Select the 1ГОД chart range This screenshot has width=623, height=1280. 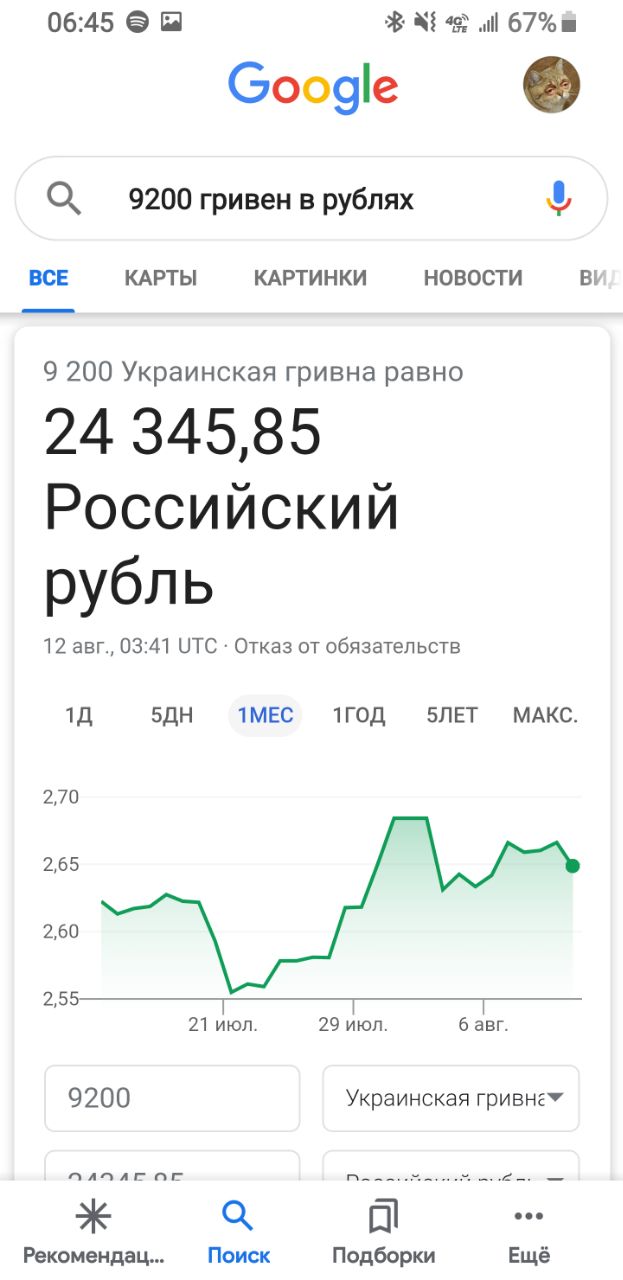(359, 715)
